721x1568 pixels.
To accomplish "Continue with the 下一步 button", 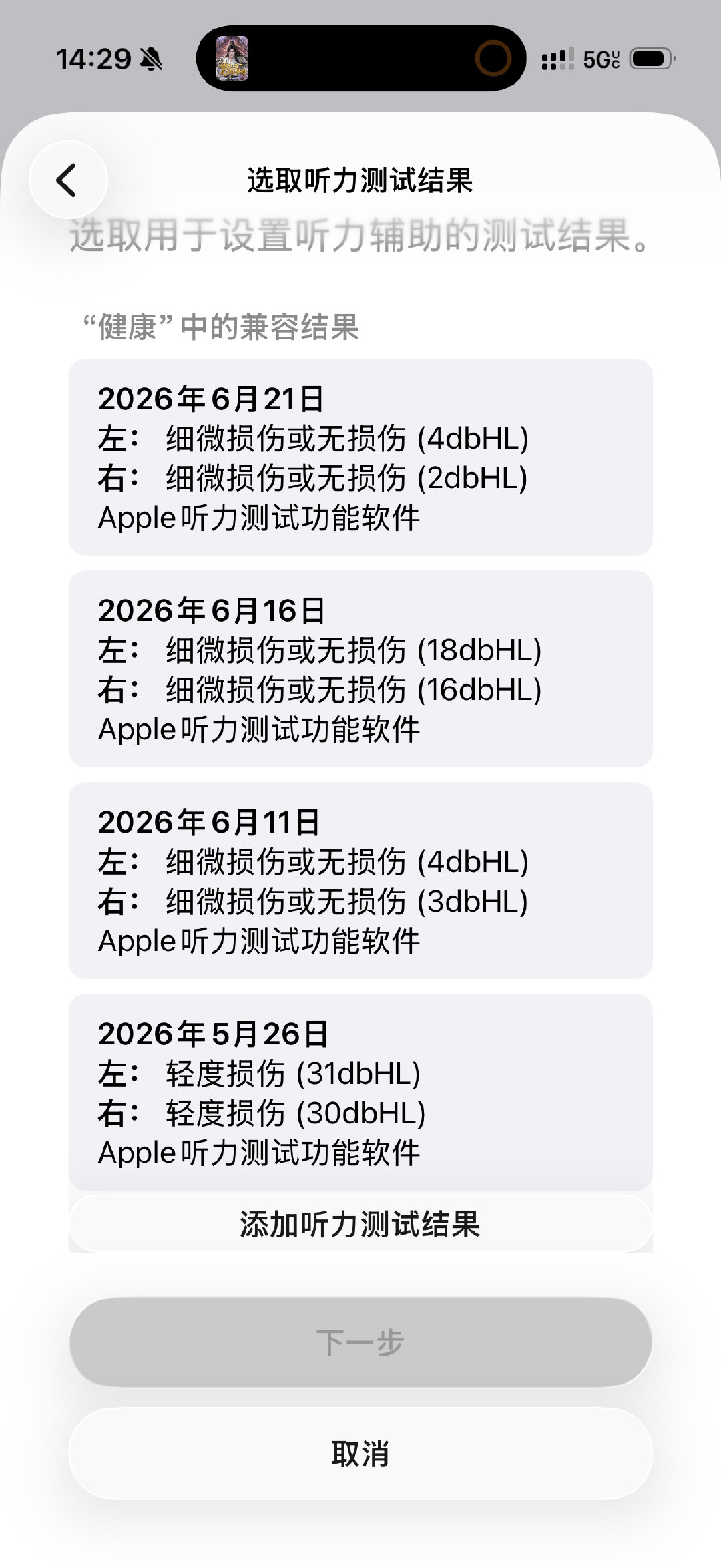I will [360, 1342].
